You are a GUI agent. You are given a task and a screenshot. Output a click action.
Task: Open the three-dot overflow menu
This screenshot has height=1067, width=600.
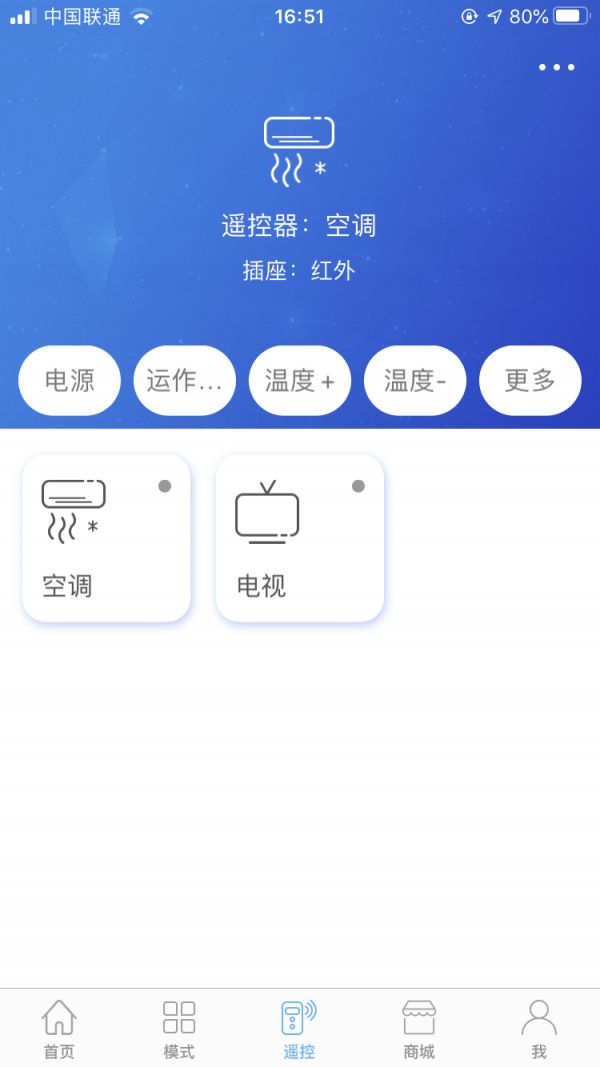556,67
